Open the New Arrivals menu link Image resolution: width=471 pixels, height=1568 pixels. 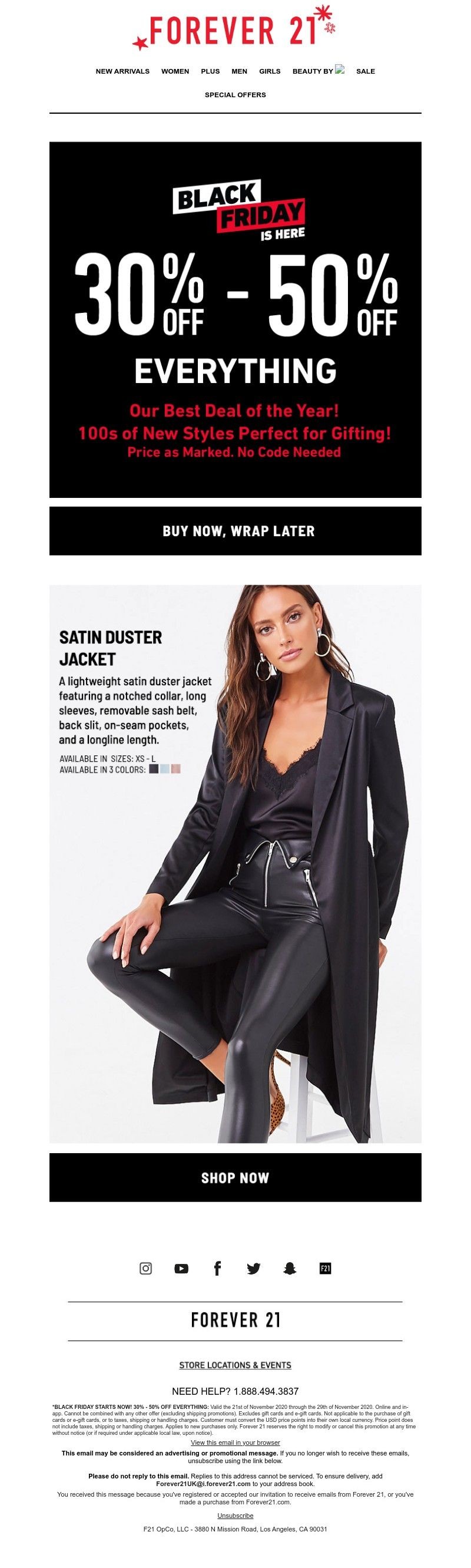(x=122, y=71)
